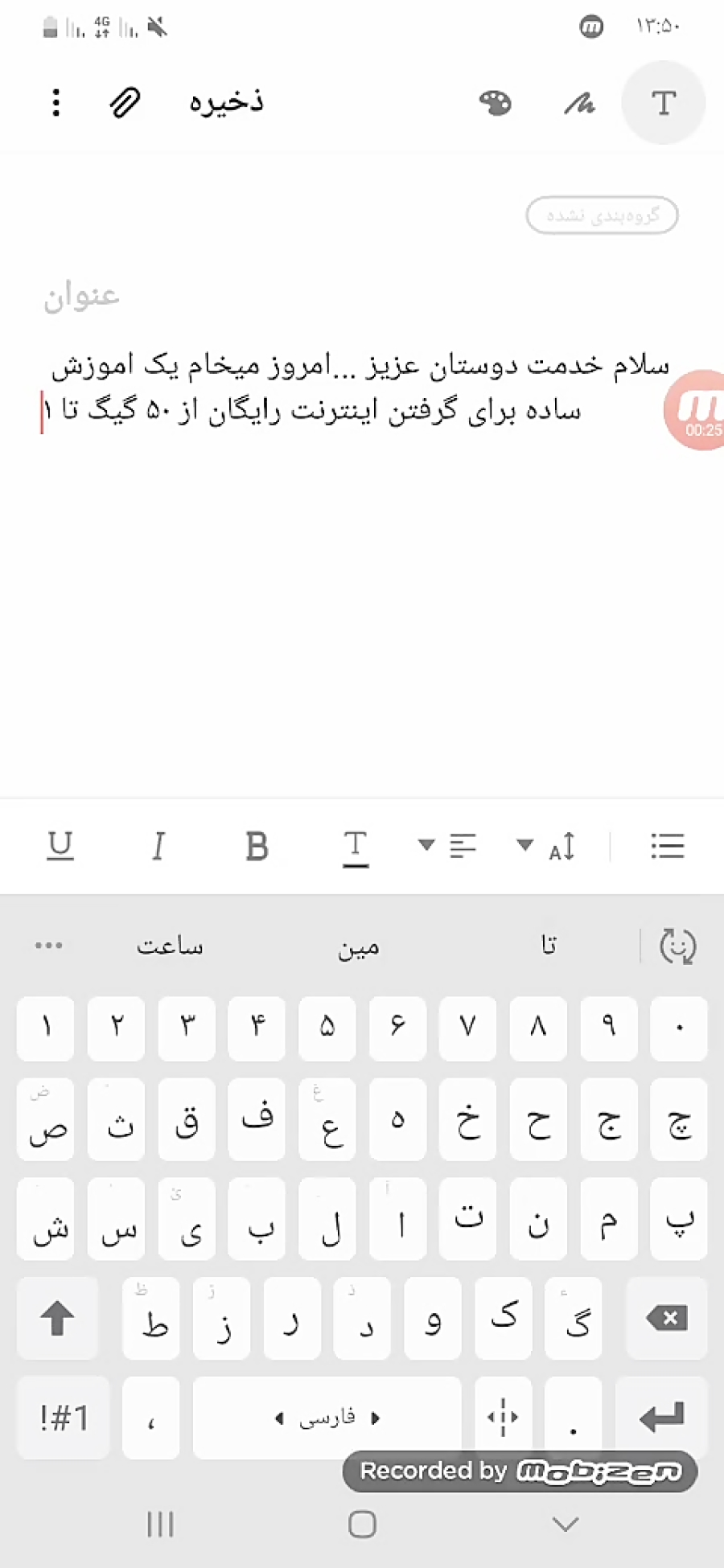This screenshot has width=724, height=1568.
Task: Focus the عنوان title field
Action: point(82,296)
